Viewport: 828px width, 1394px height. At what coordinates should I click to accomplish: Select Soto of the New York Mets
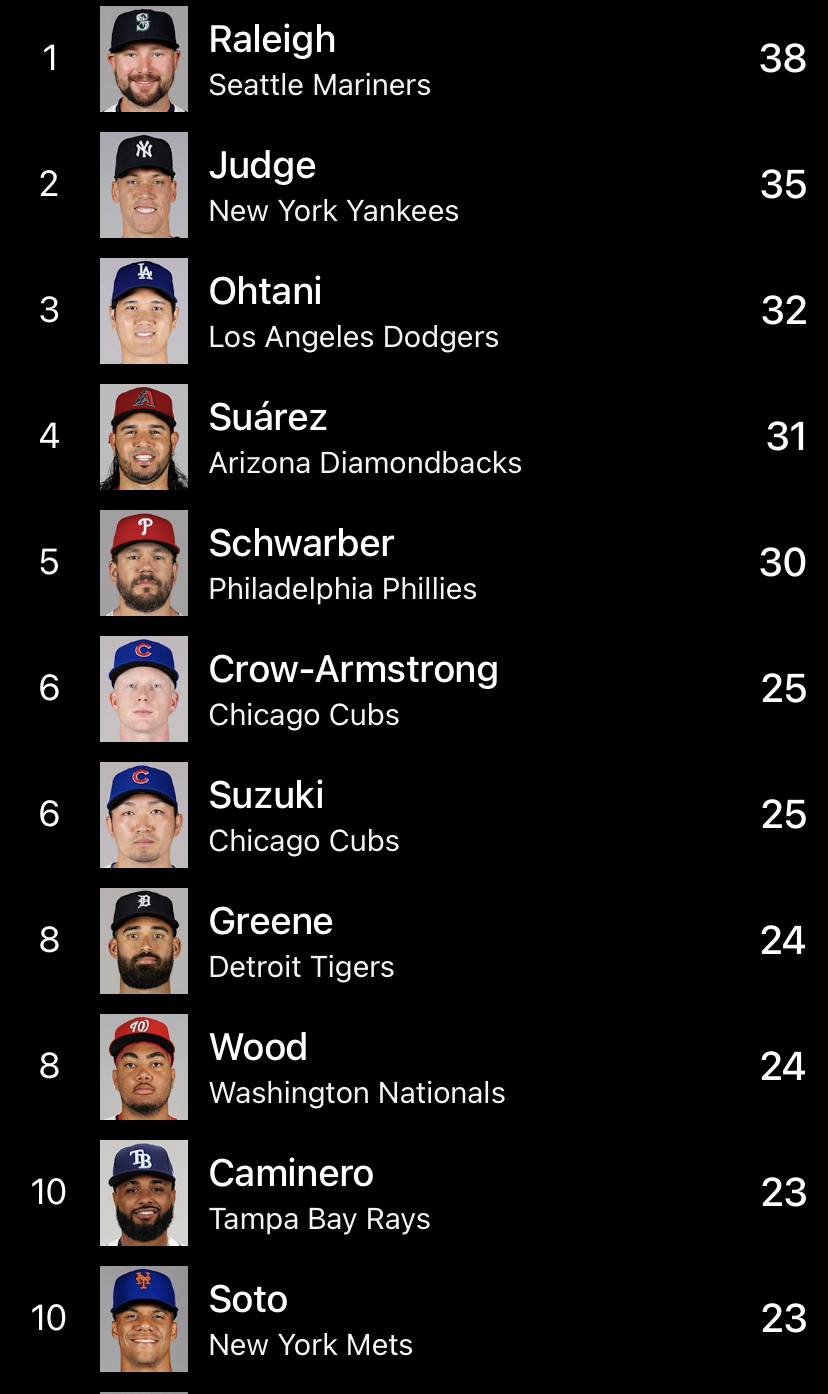(414, 1319)
